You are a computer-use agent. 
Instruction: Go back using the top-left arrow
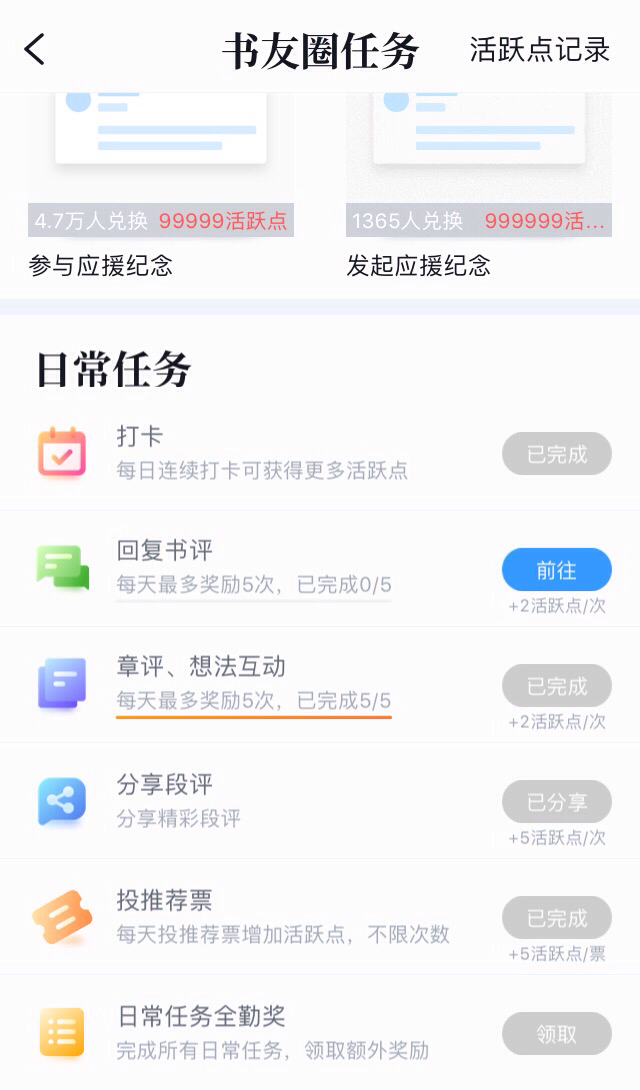tap(35, 49)
